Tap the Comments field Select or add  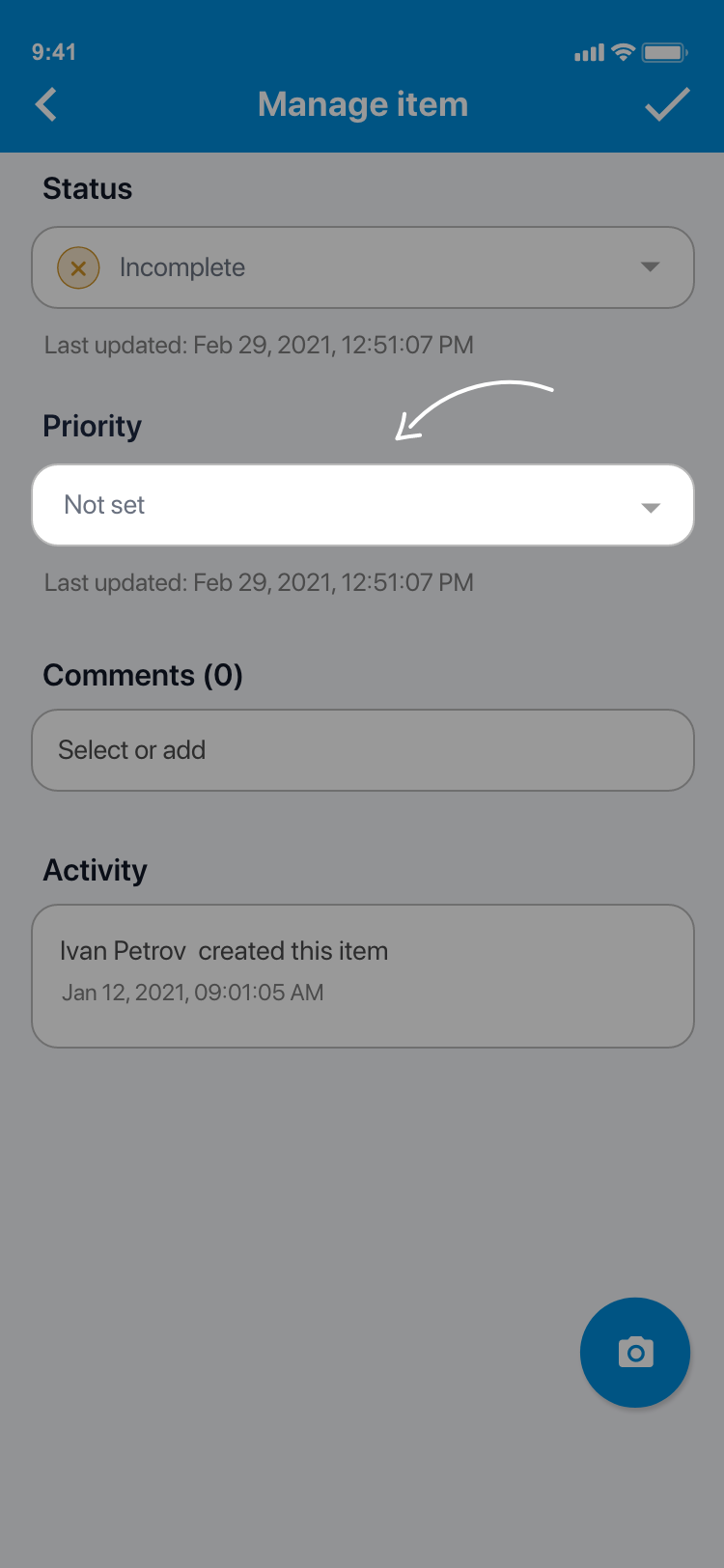pyautogui.click(x=363, y=750)
